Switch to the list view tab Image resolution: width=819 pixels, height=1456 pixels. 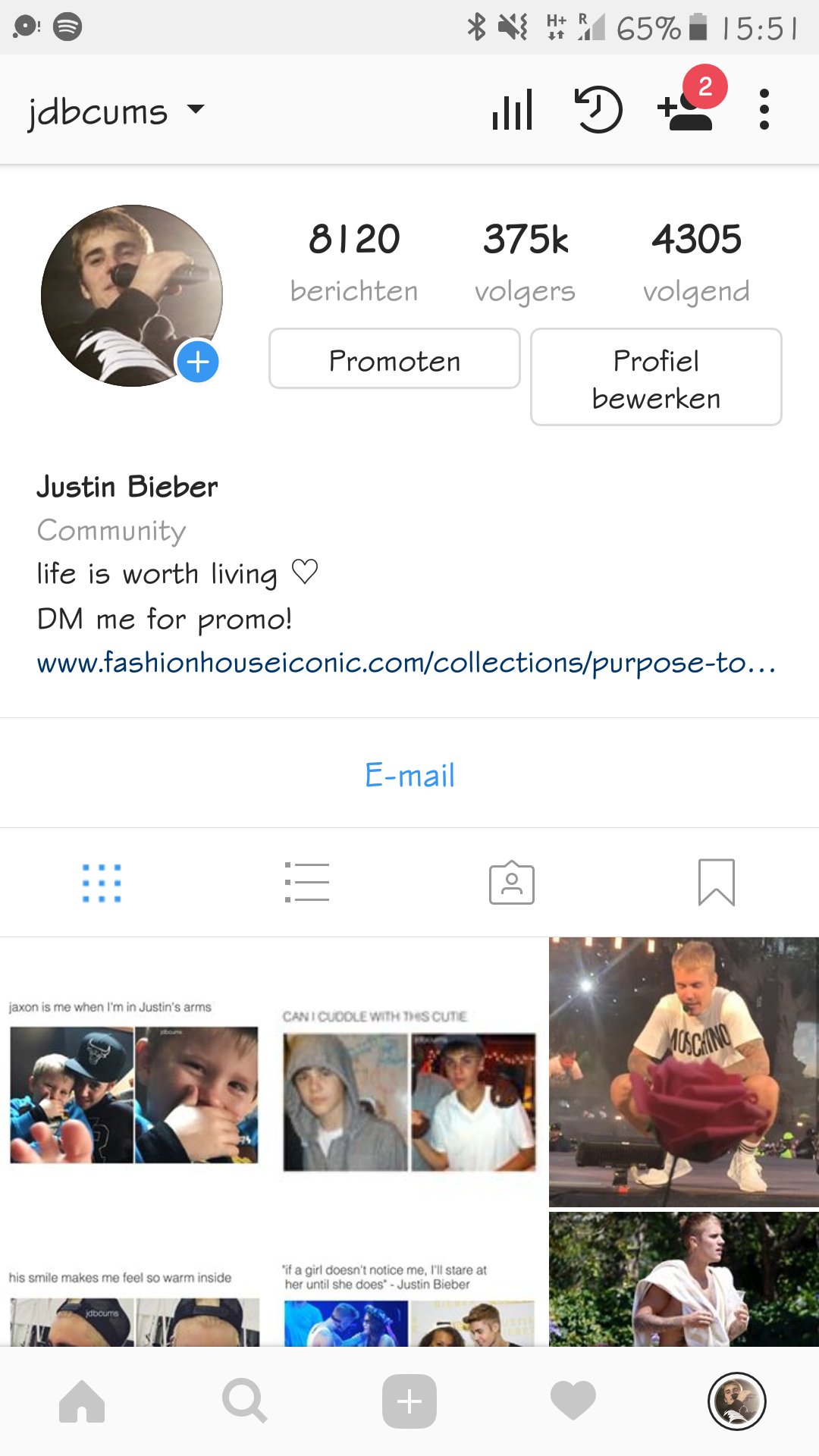306,882
